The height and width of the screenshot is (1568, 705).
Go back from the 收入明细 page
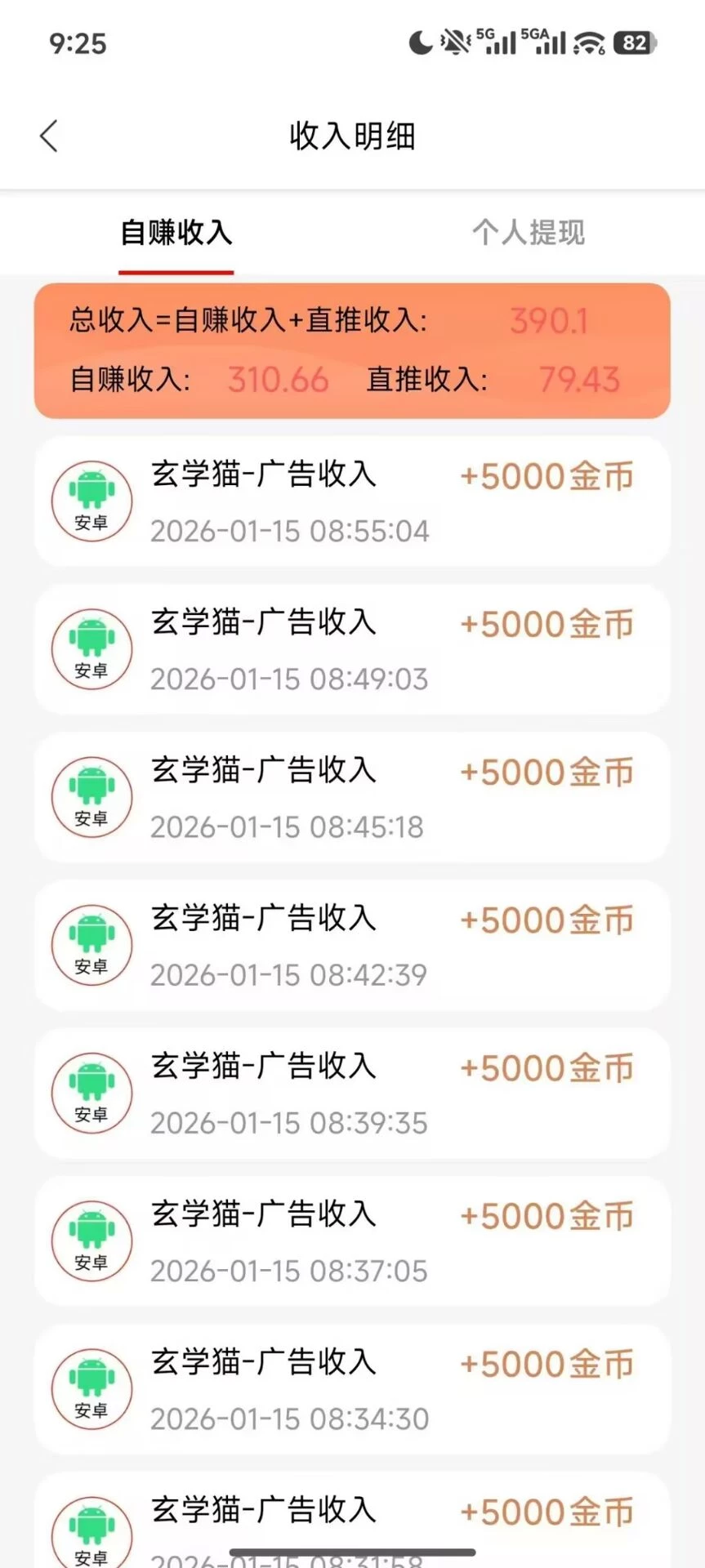(x=49, y=136)
